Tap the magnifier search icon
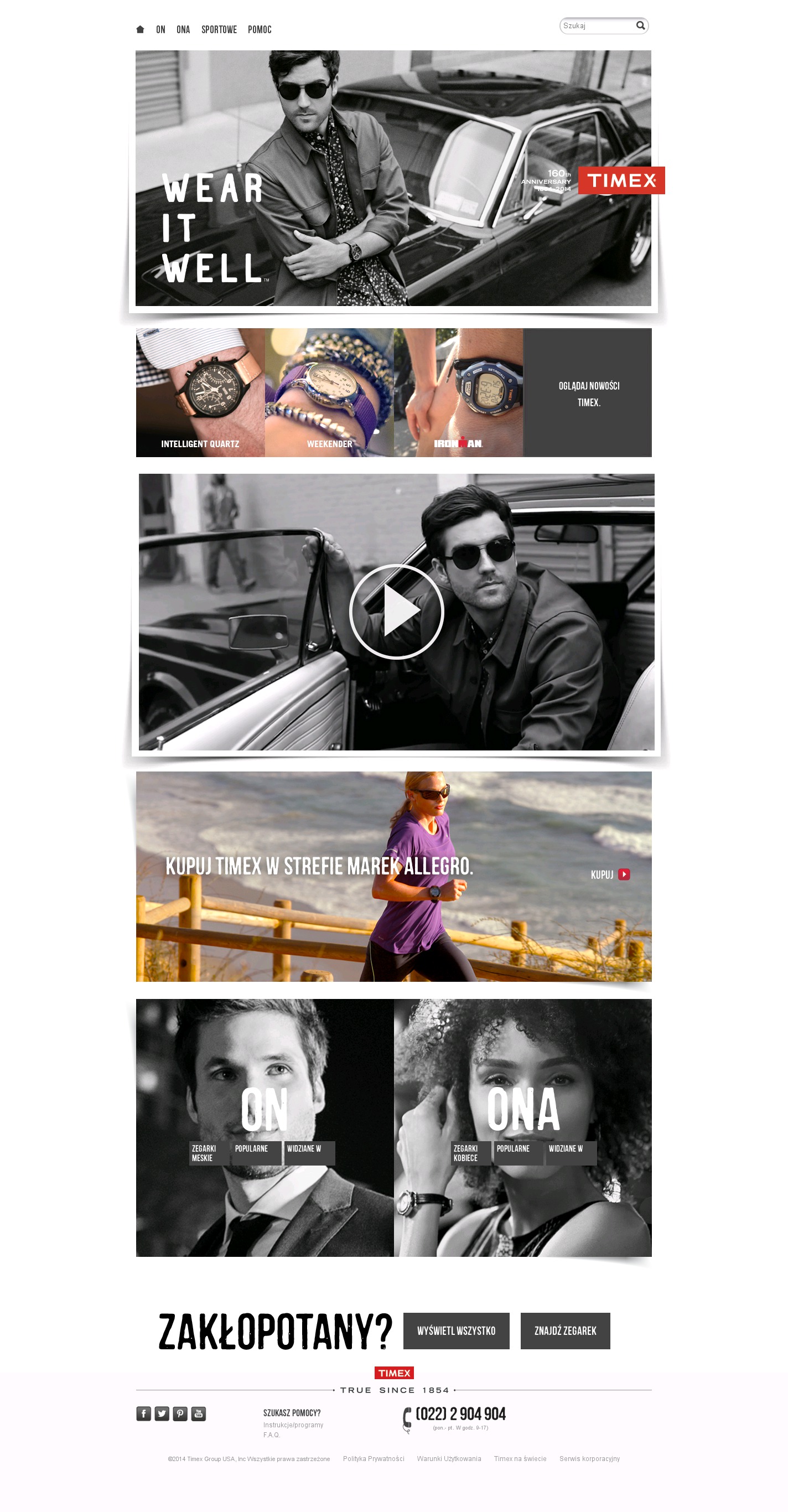 click(x=641, y=25)
